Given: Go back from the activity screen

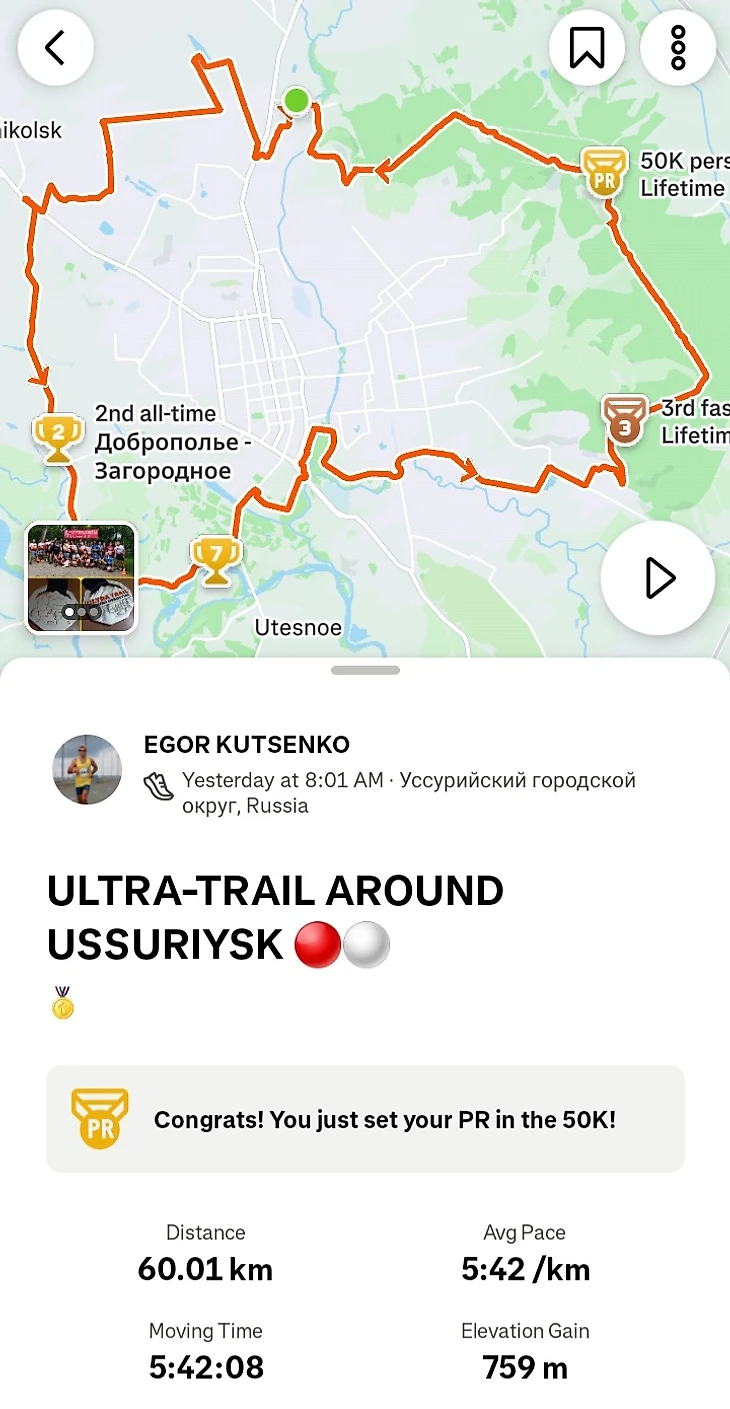Looking at the screenshot, I should tap(55, 47).
